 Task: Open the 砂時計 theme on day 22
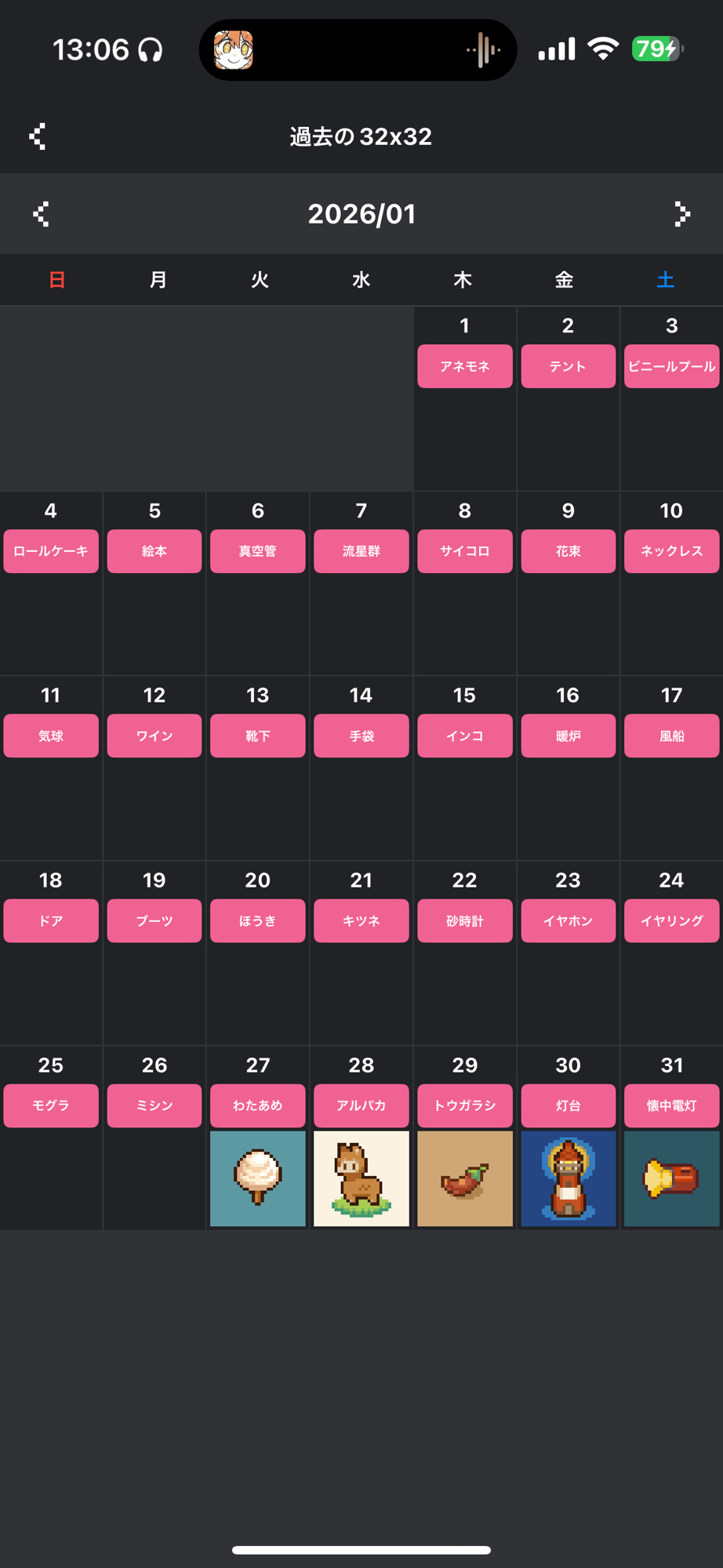click(464, 920)
